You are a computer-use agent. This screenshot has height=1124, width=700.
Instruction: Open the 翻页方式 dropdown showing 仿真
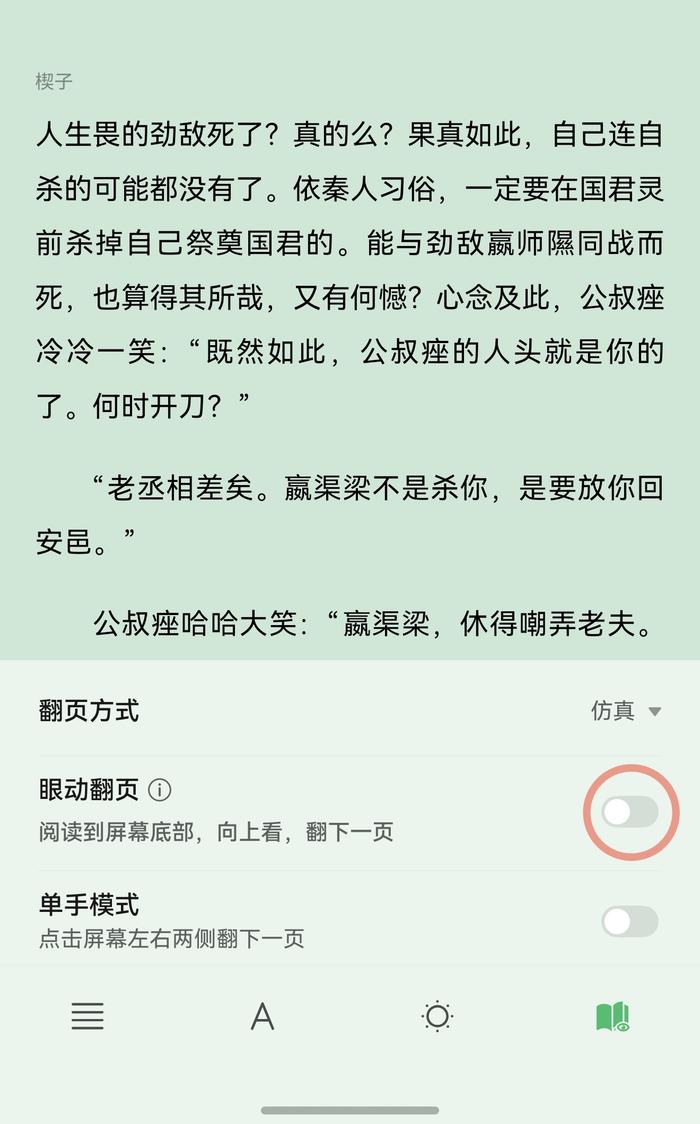[625, 711]
